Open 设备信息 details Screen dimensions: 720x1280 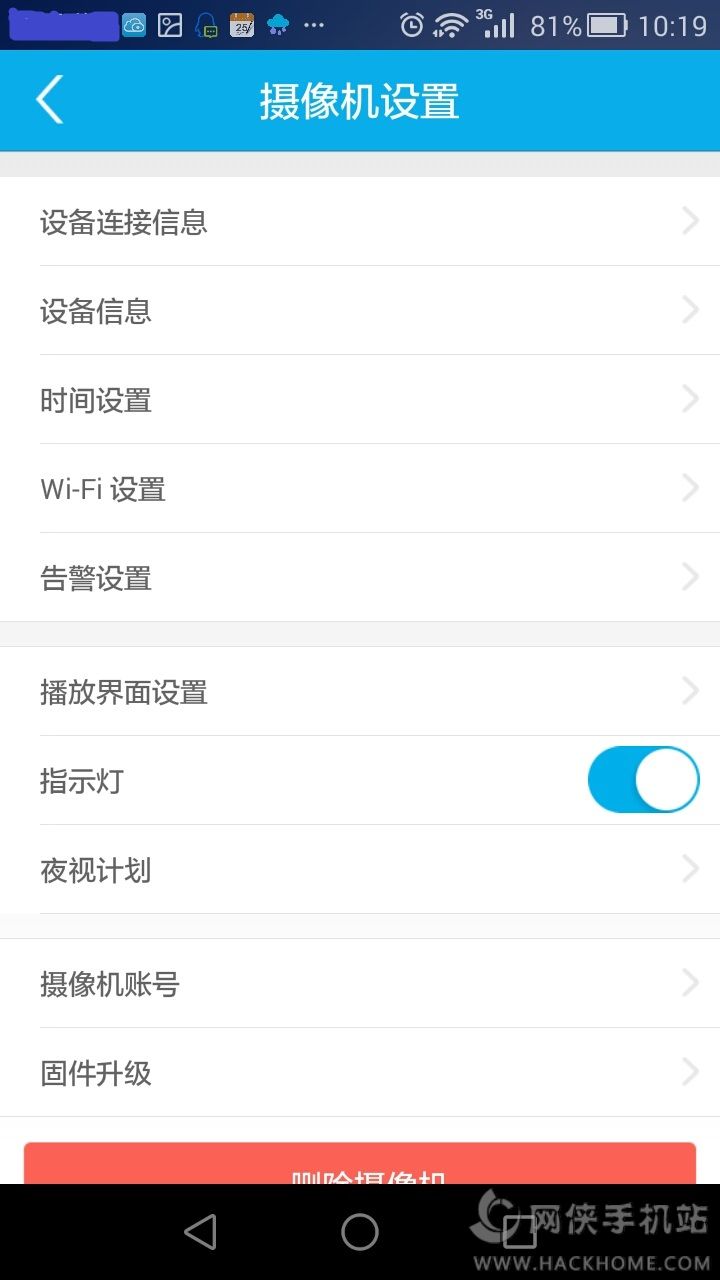[x=360, y=311]
